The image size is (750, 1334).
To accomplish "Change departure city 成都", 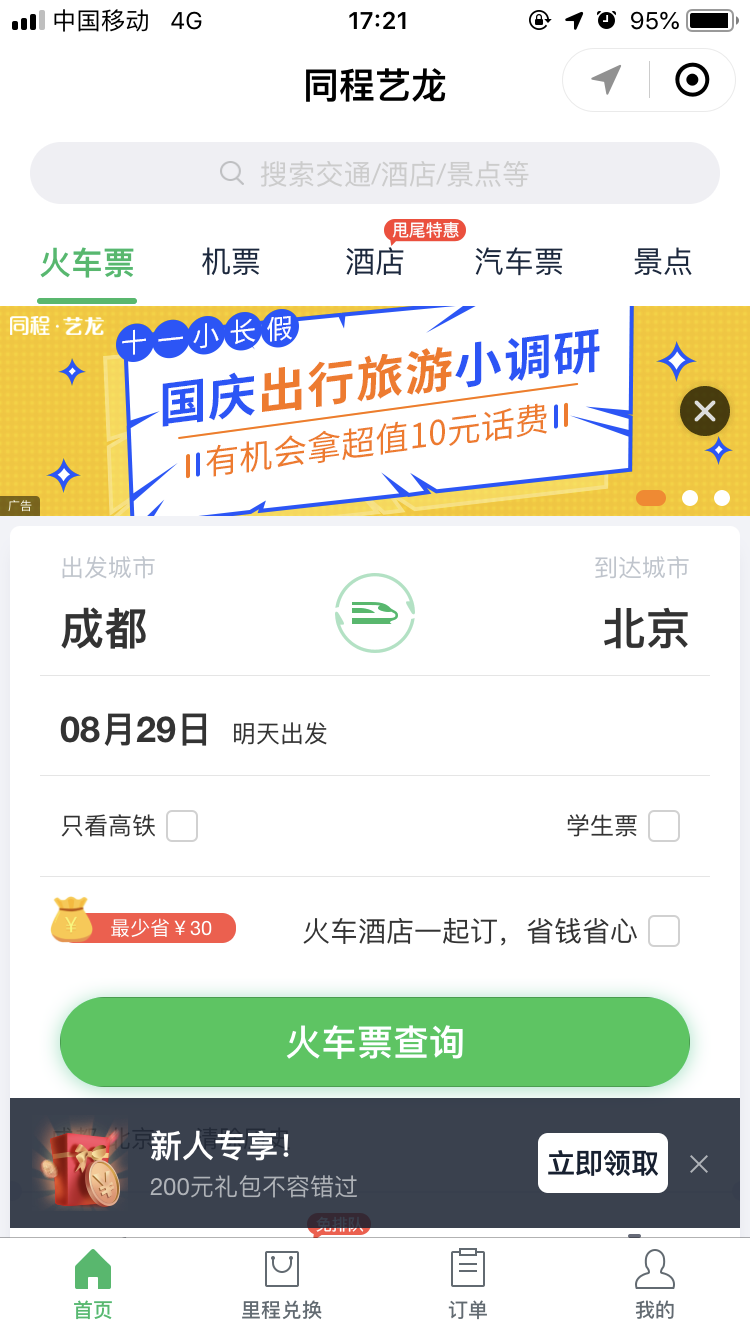I will point(105,629).
